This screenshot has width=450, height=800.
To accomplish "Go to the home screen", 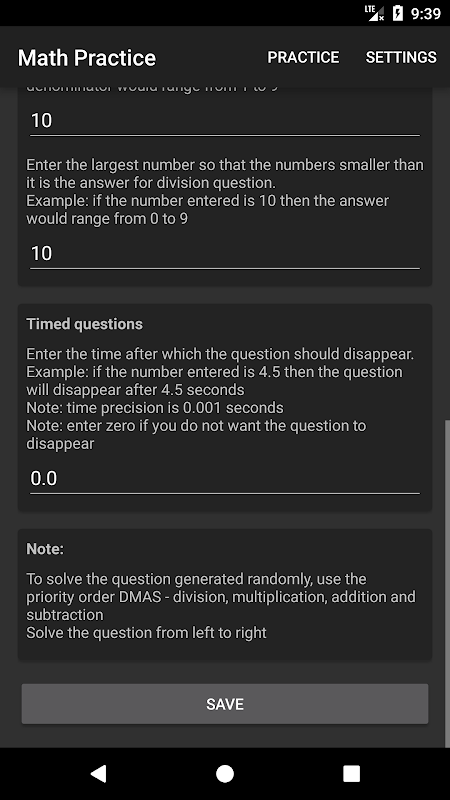I will tap(224, 773).
